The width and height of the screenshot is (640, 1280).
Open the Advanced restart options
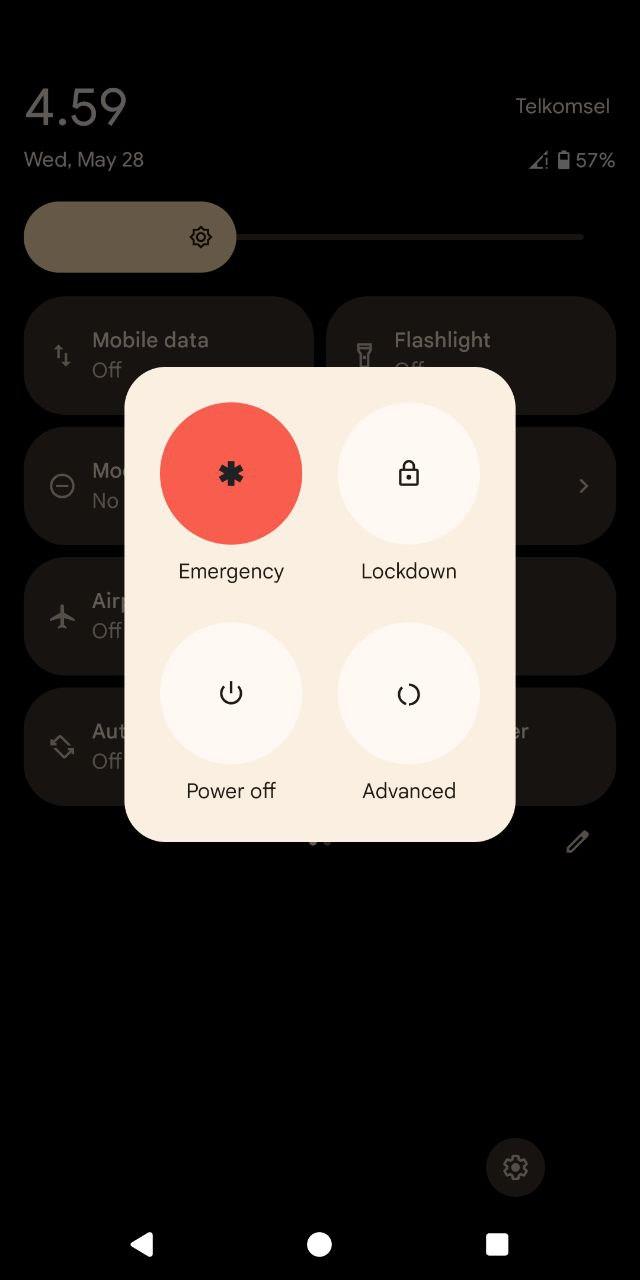click(409, 693)
